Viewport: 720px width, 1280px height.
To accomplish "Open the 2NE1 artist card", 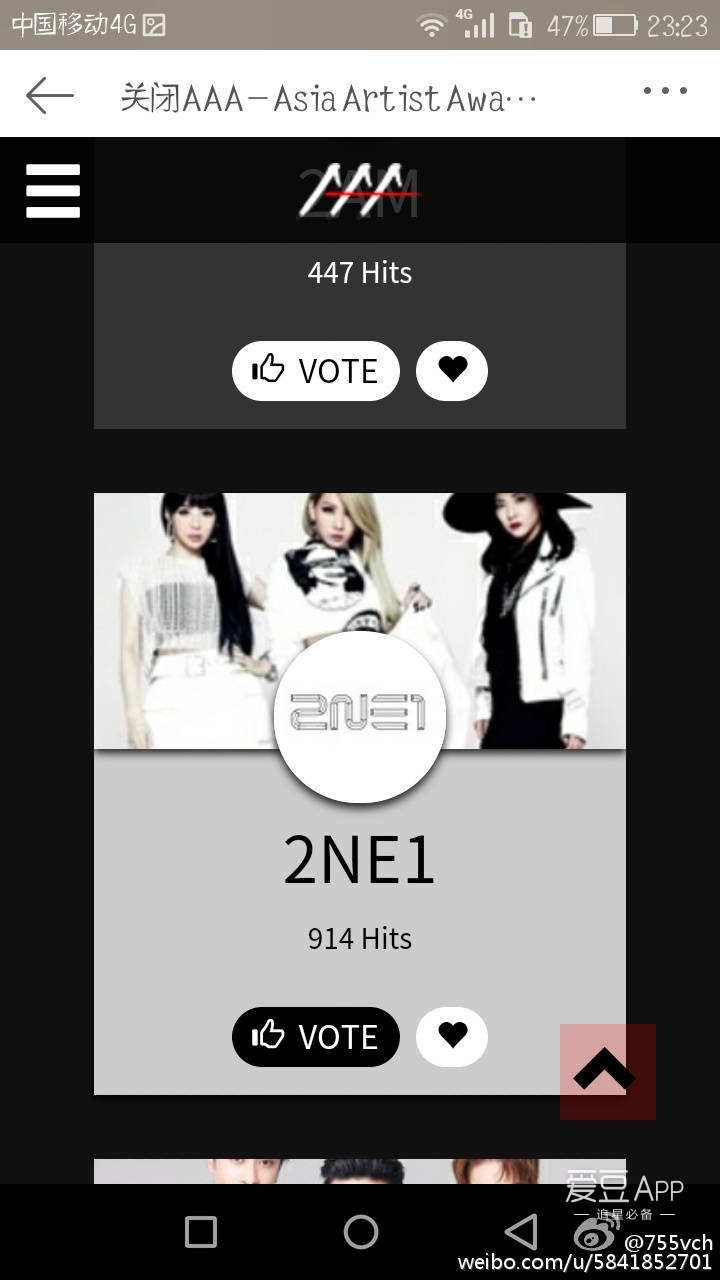I will (360, 860).
